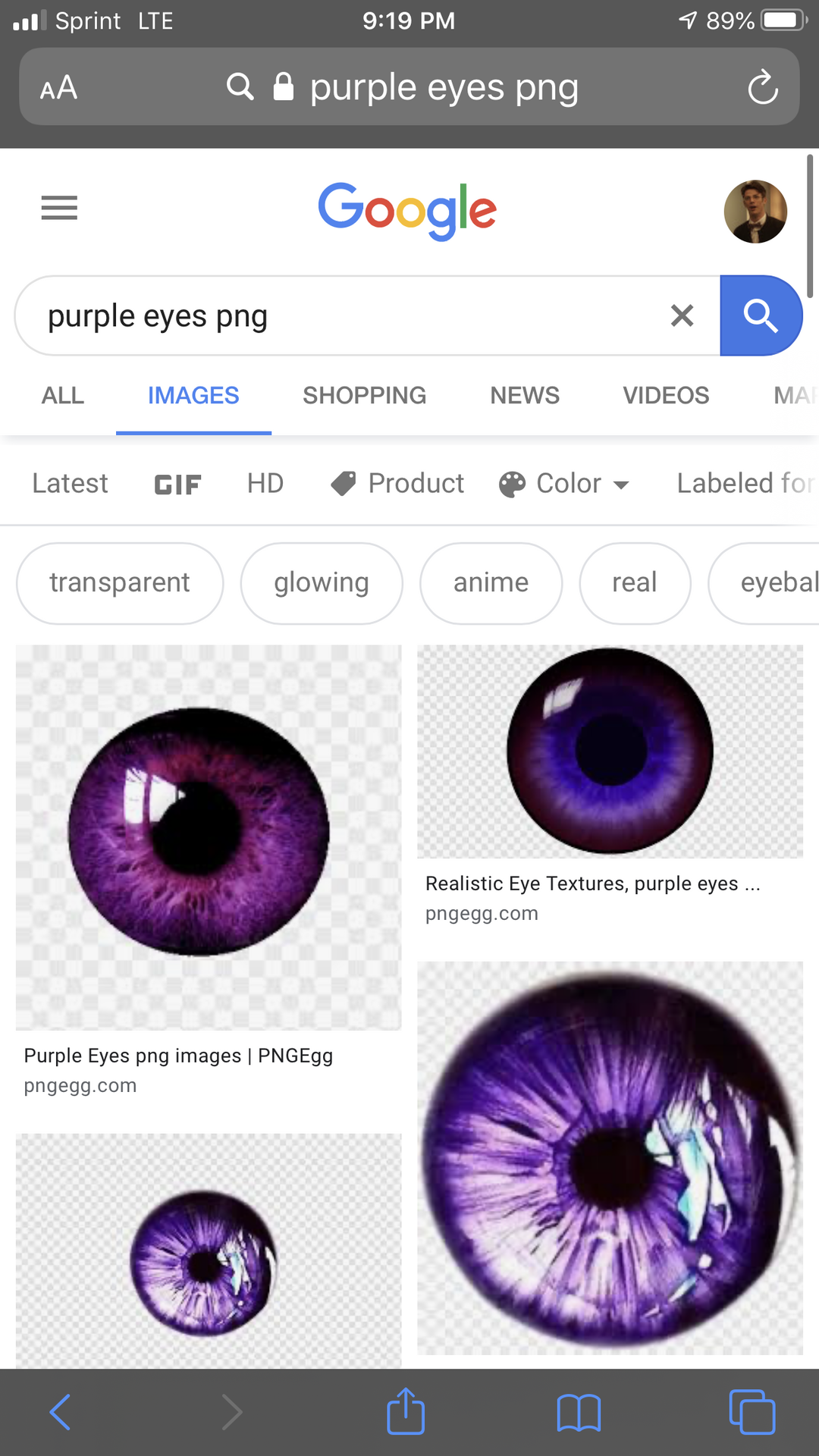Select the anime suggestion chip

[x=491, y=582]
